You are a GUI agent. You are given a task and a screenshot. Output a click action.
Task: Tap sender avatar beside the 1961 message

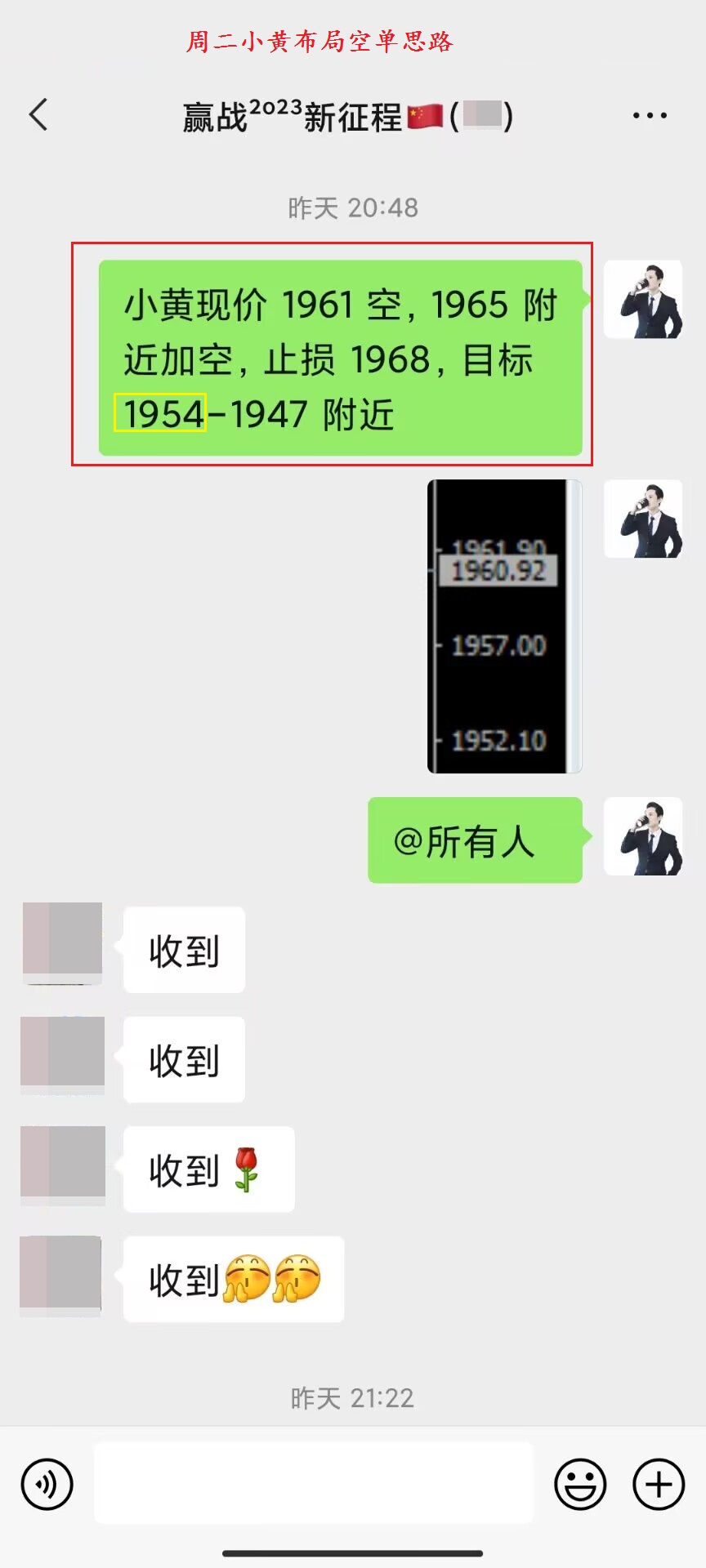click(643, 300)
